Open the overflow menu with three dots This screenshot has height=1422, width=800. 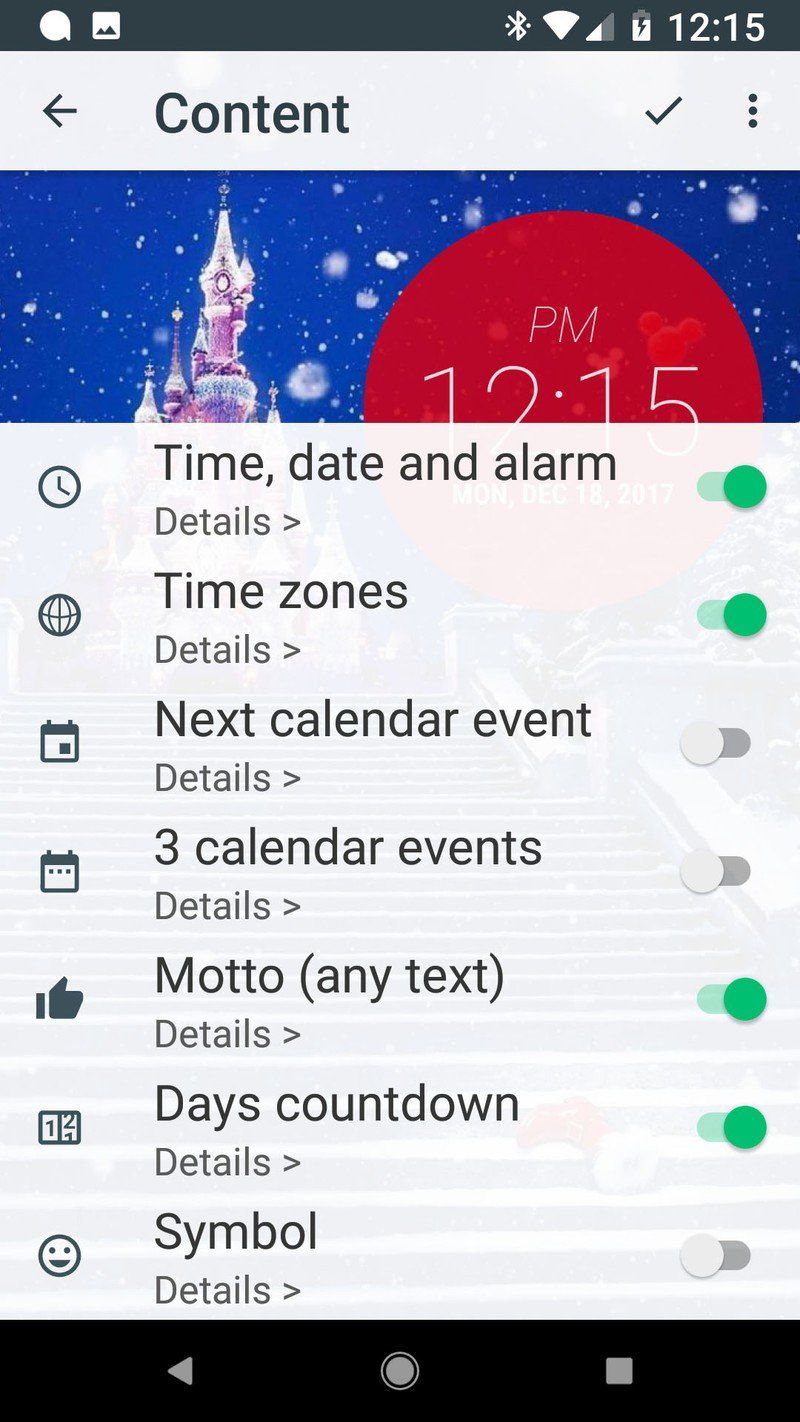point(752,111)
